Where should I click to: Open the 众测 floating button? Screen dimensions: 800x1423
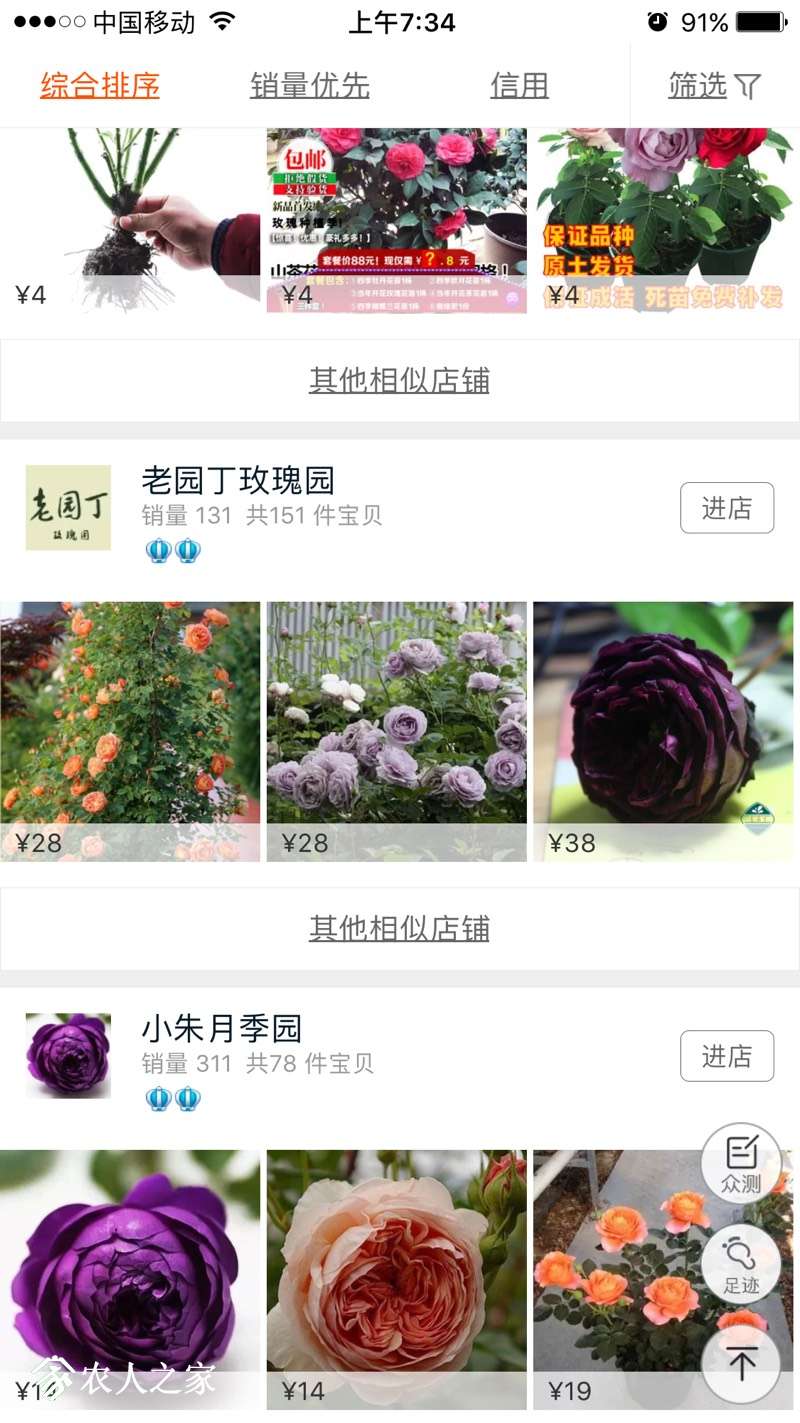pyautogui.click(x=741, y=1163)
